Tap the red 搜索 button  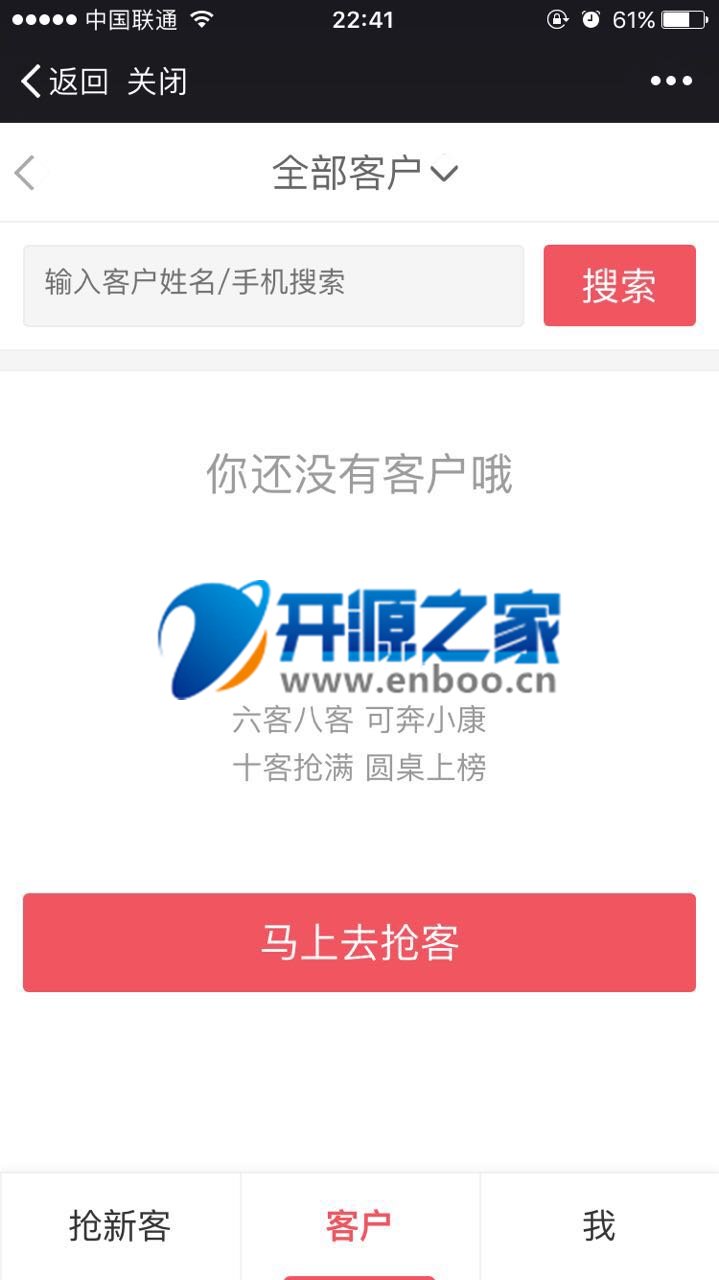pyautogui.click(x=619, y=286)
